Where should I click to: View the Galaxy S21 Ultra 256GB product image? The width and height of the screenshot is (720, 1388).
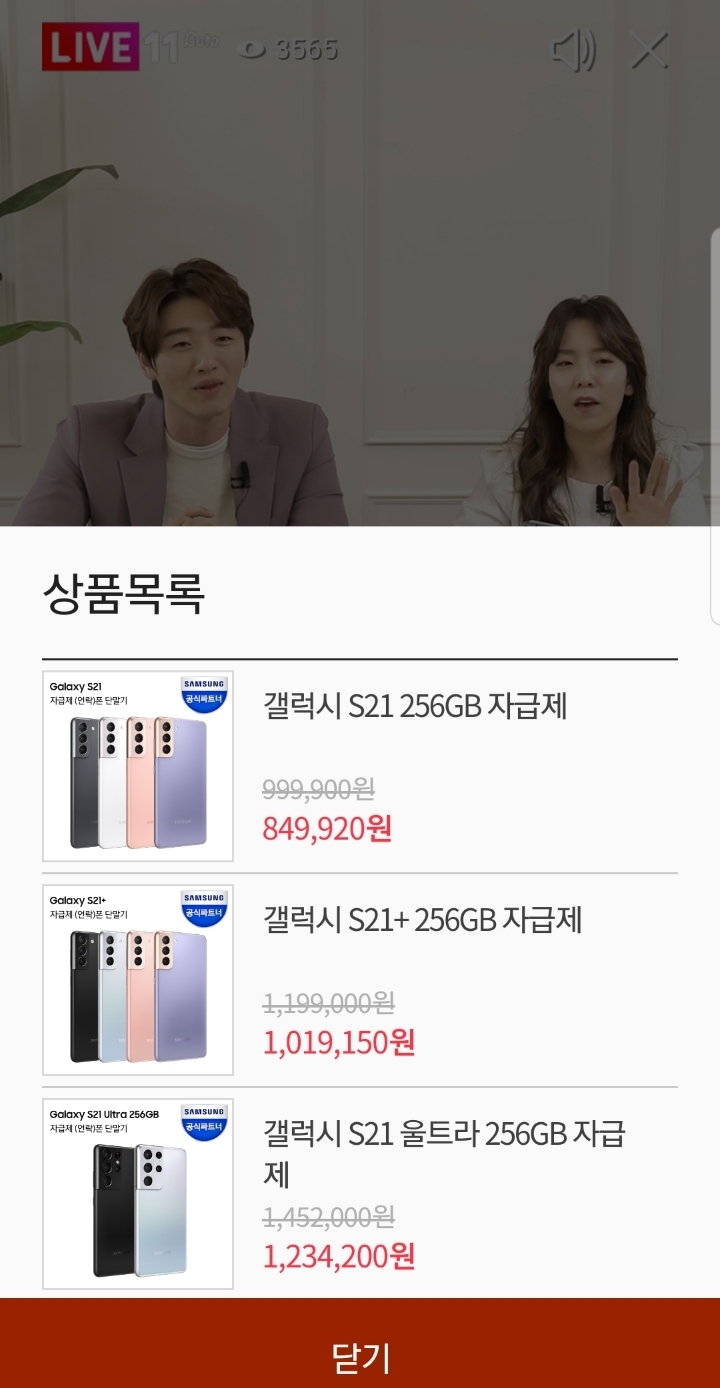(138, 1194)
